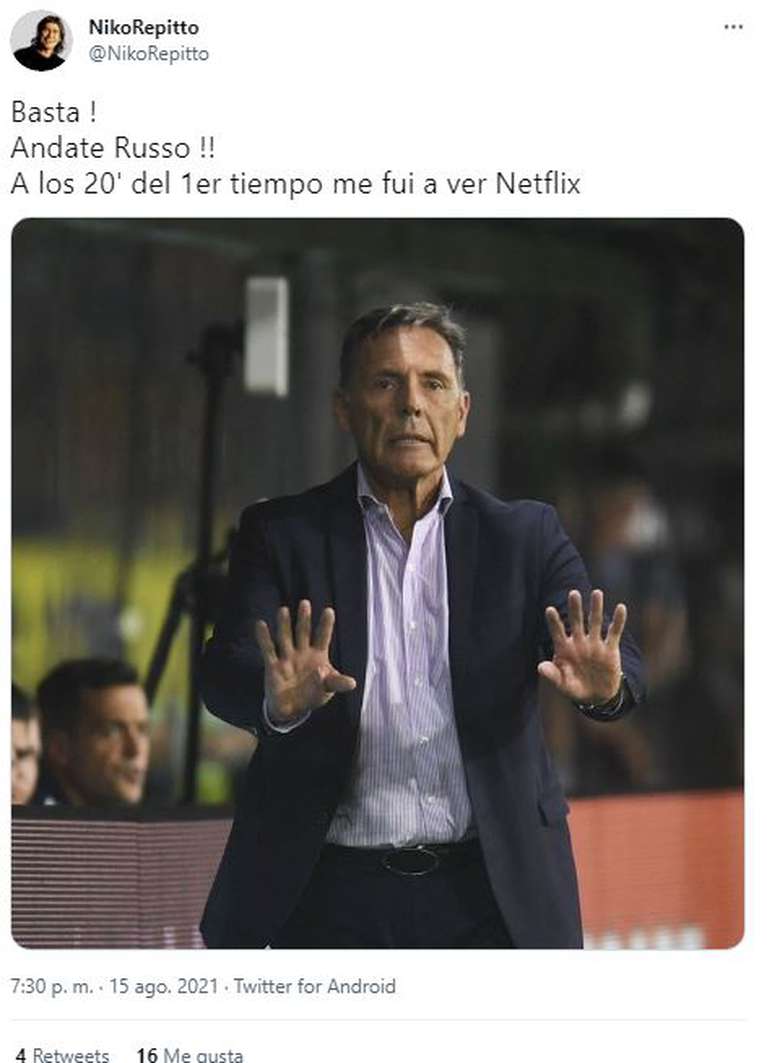Open the Twitter for Android source link
The image size is (767, 1063).
315,986
